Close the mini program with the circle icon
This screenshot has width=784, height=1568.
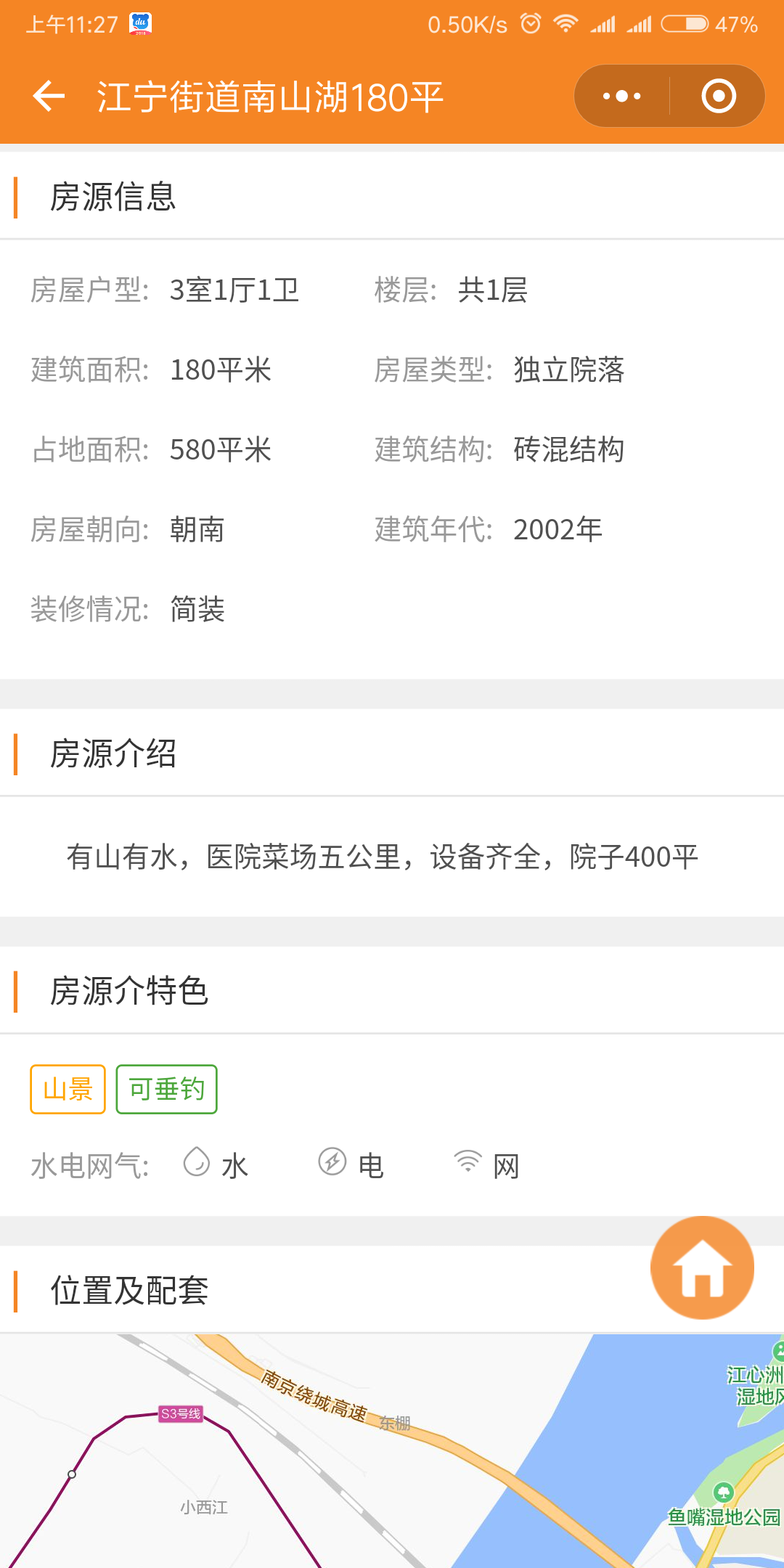(719, 97)
